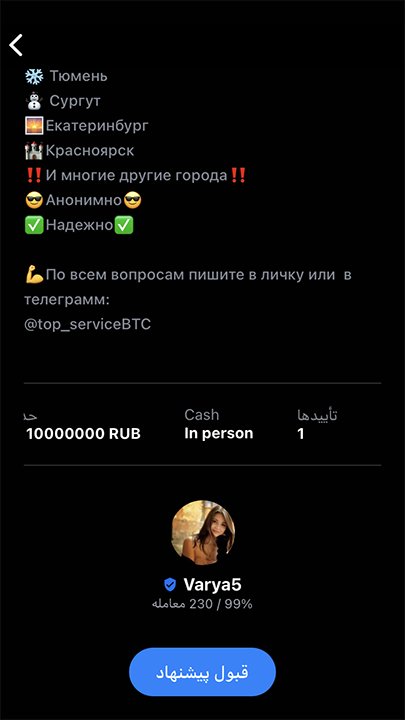Open the Varya5 username profile
This screenshot has width=405, height=720.
tap(212, 585)
